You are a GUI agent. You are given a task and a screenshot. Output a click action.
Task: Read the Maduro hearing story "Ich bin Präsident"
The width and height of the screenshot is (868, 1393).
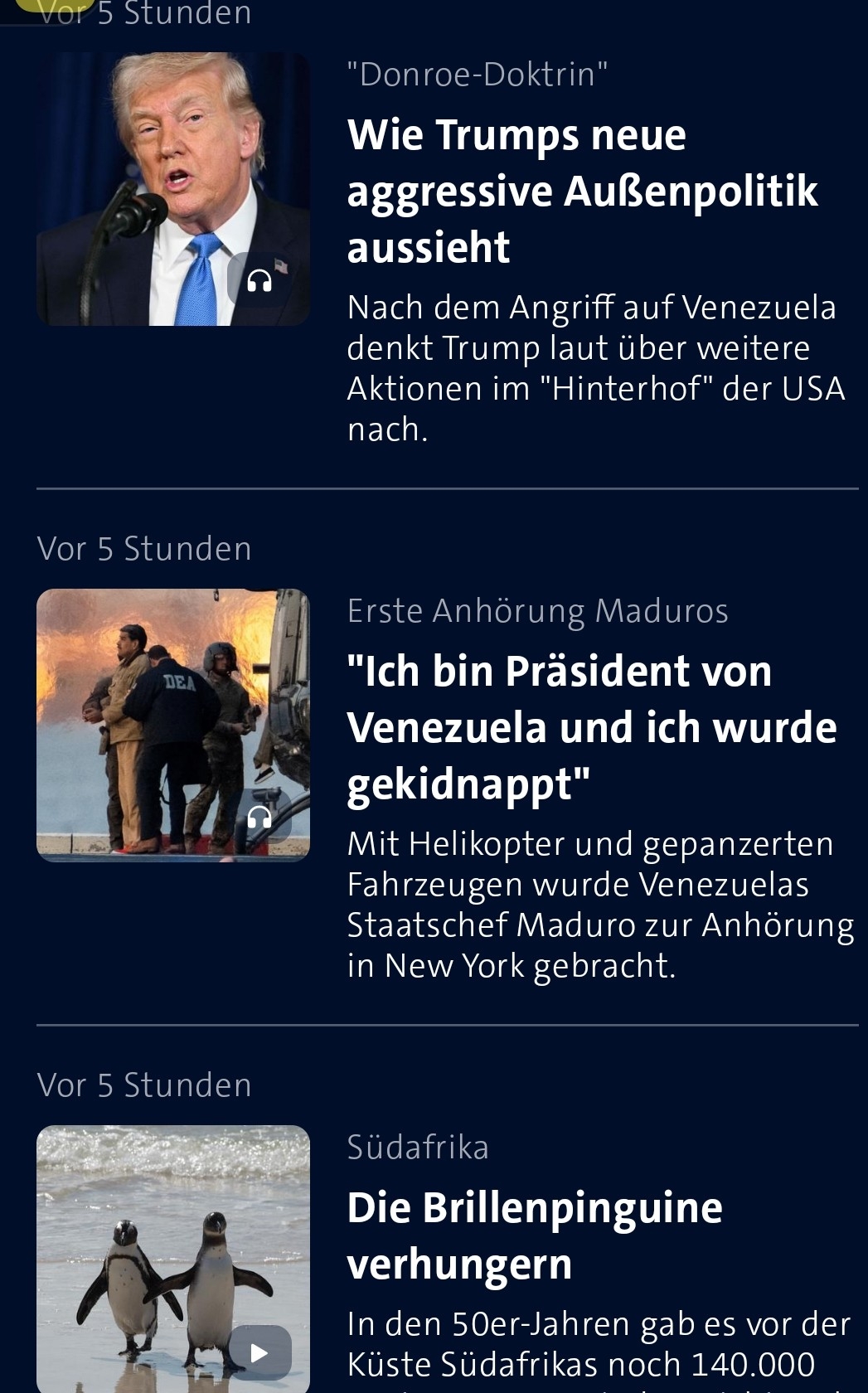[591, 727]
